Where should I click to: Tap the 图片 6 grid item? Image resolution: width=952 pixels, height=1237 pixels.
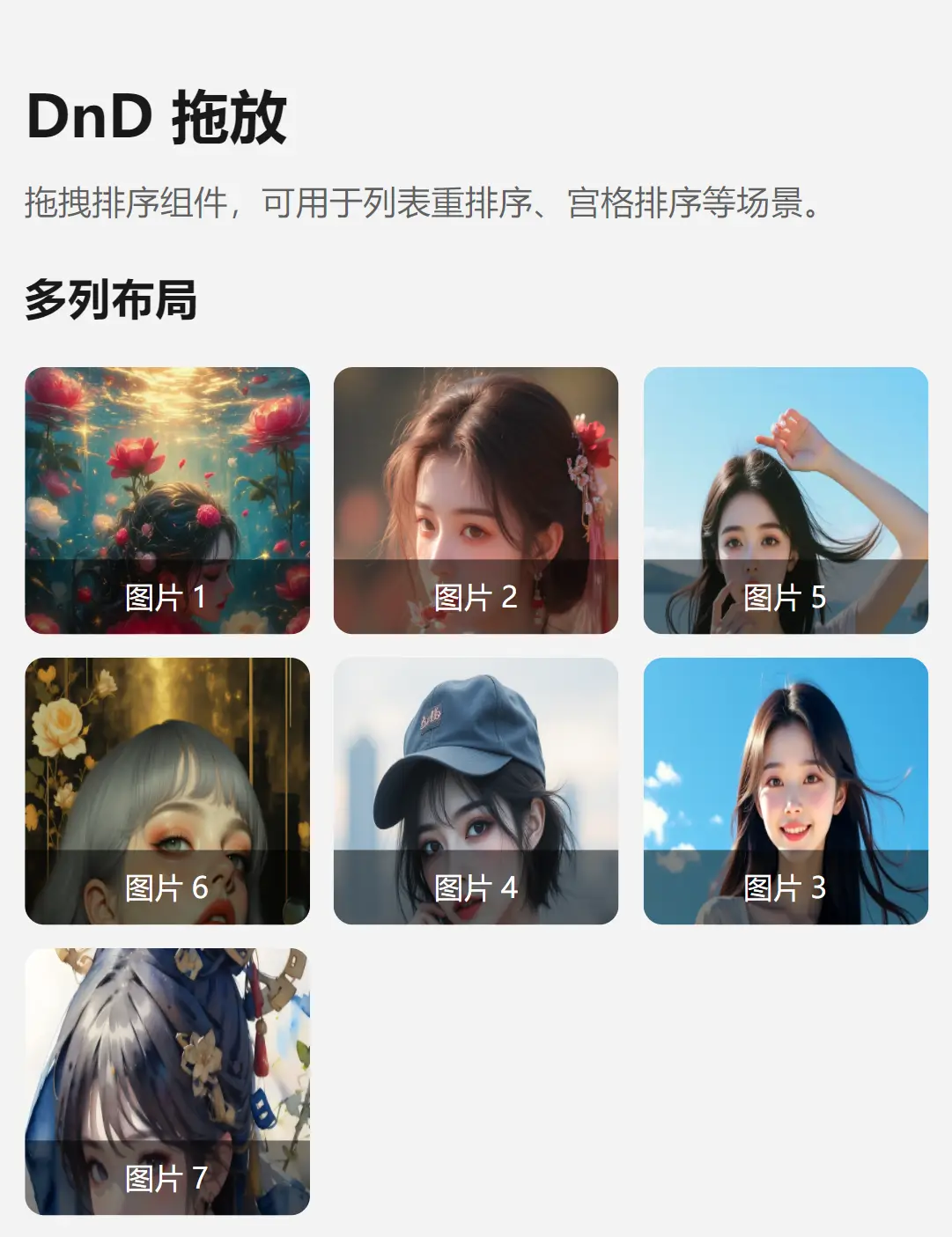point(167,791)
